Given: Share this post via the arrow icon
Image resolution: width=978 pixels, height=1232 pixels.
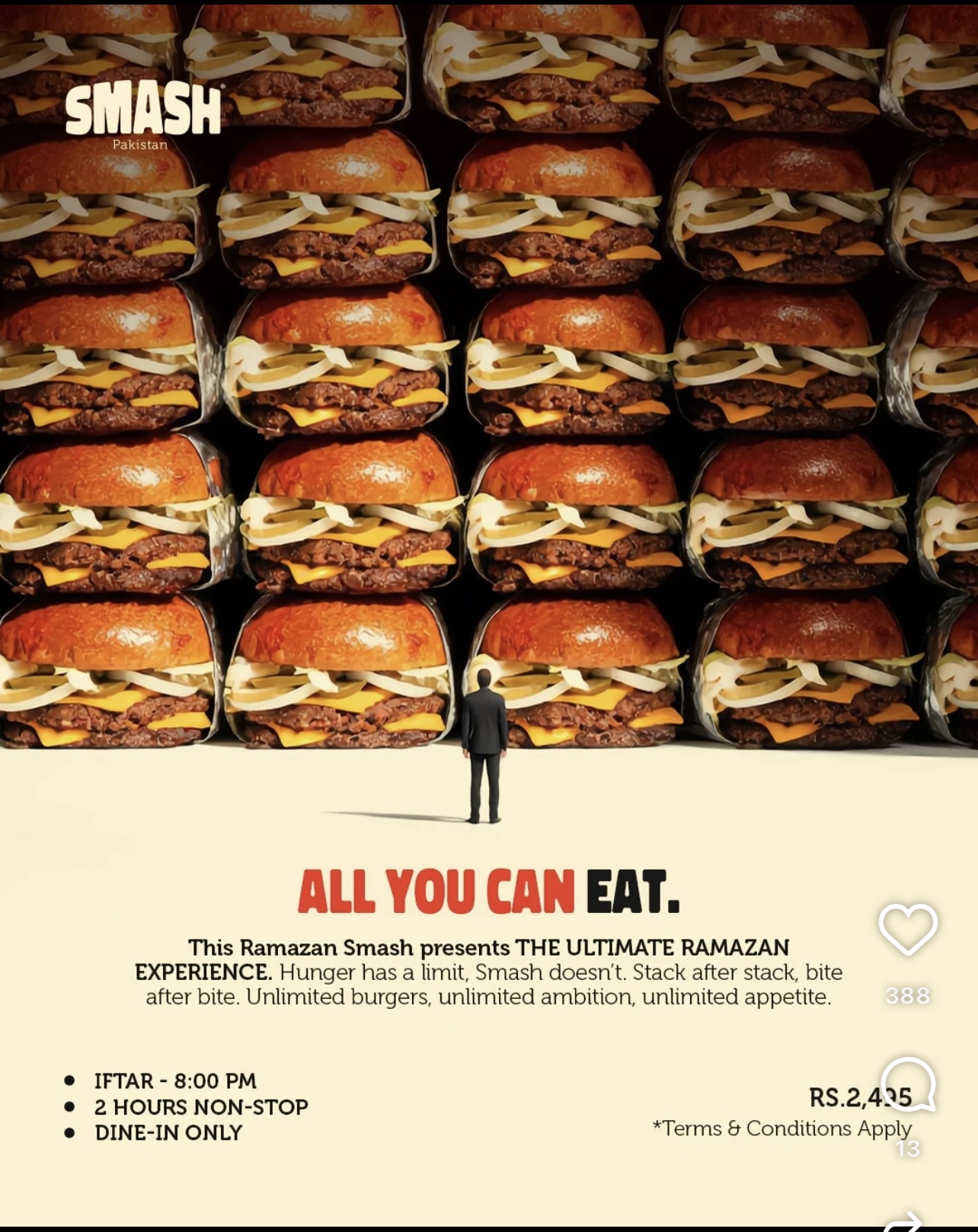Looking at the screenshot, I should click(905, 1221).
